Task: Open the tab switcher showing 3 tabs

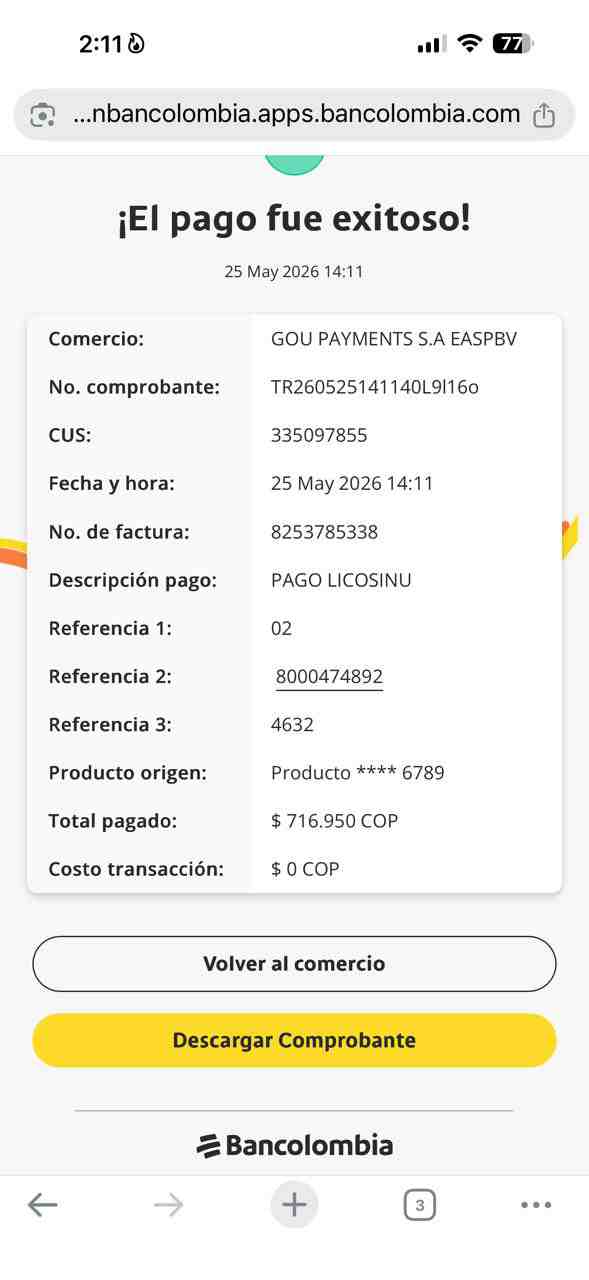Action: pos(420,1205)
